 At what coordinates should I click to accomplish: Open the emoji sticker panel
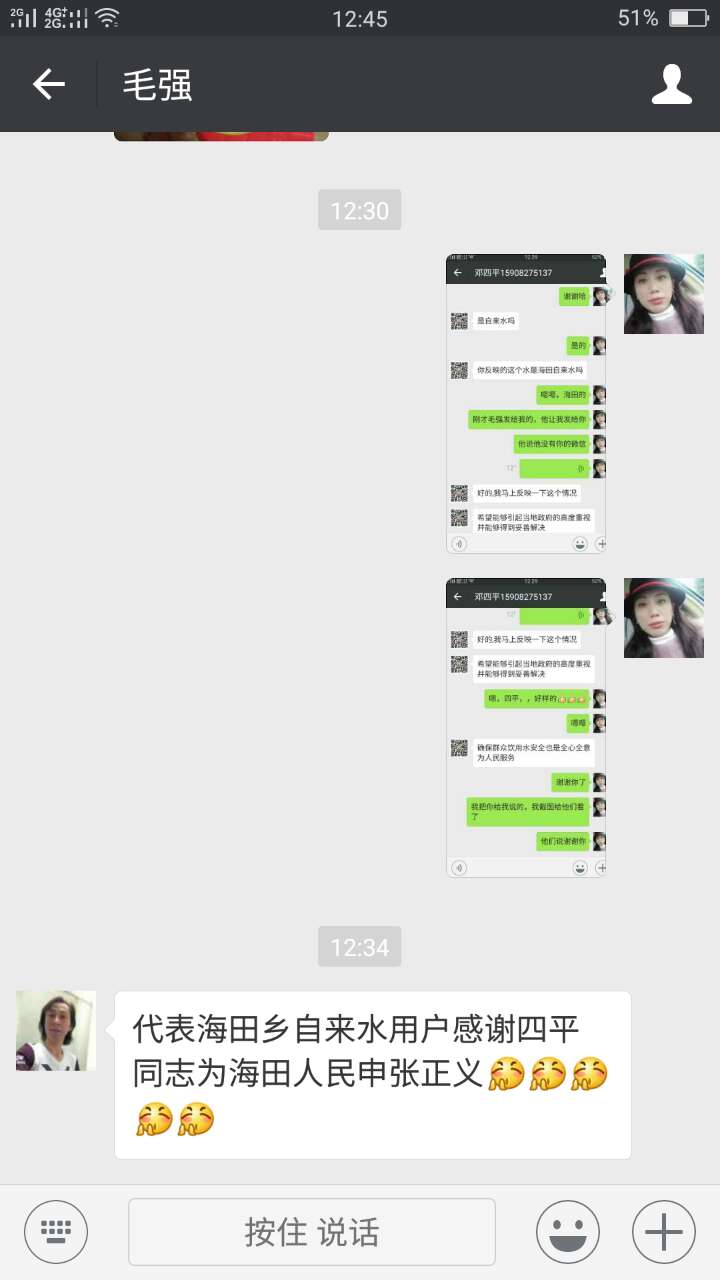568,1232
